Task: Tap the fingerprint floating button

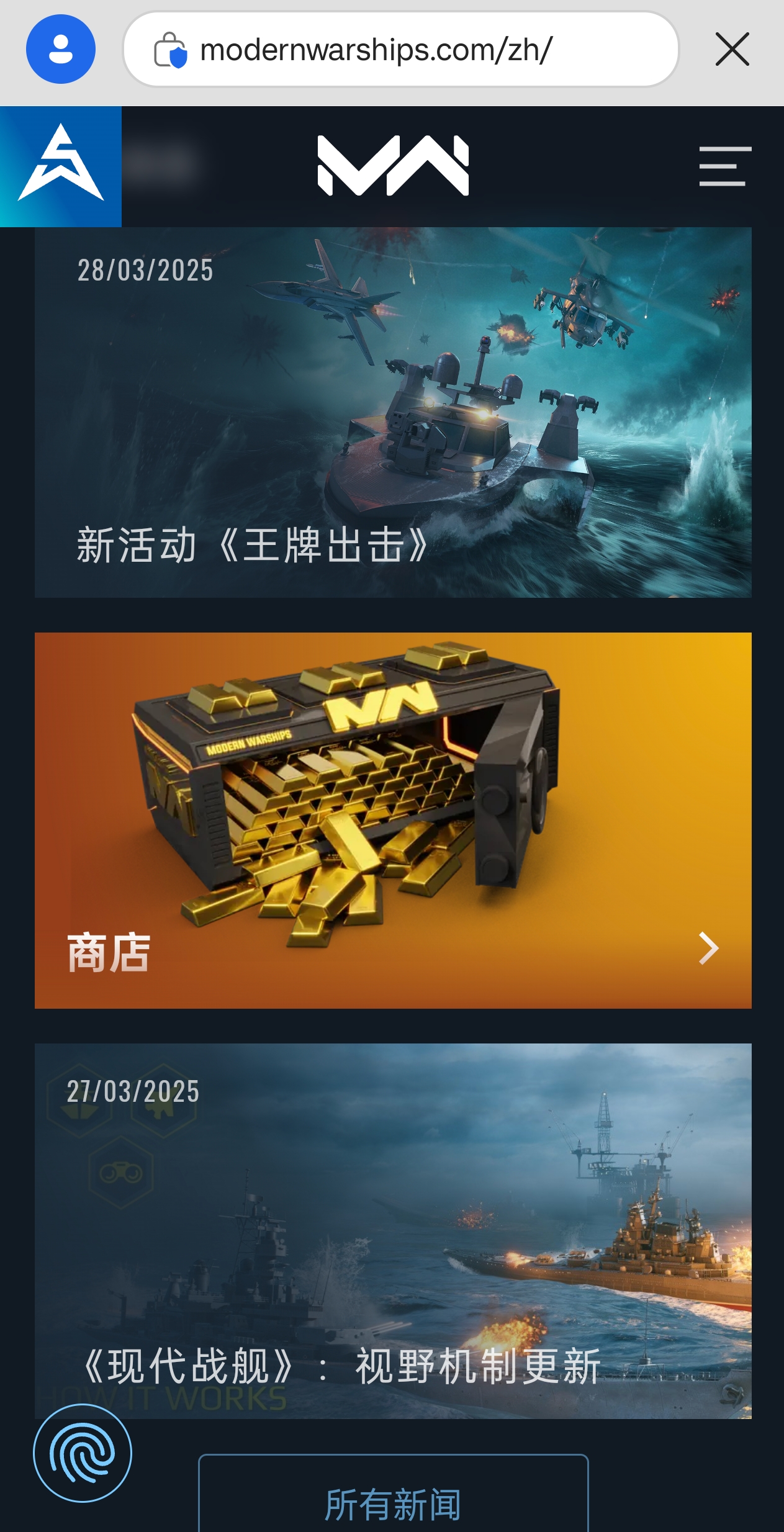Action: [x=83, y=1453]
